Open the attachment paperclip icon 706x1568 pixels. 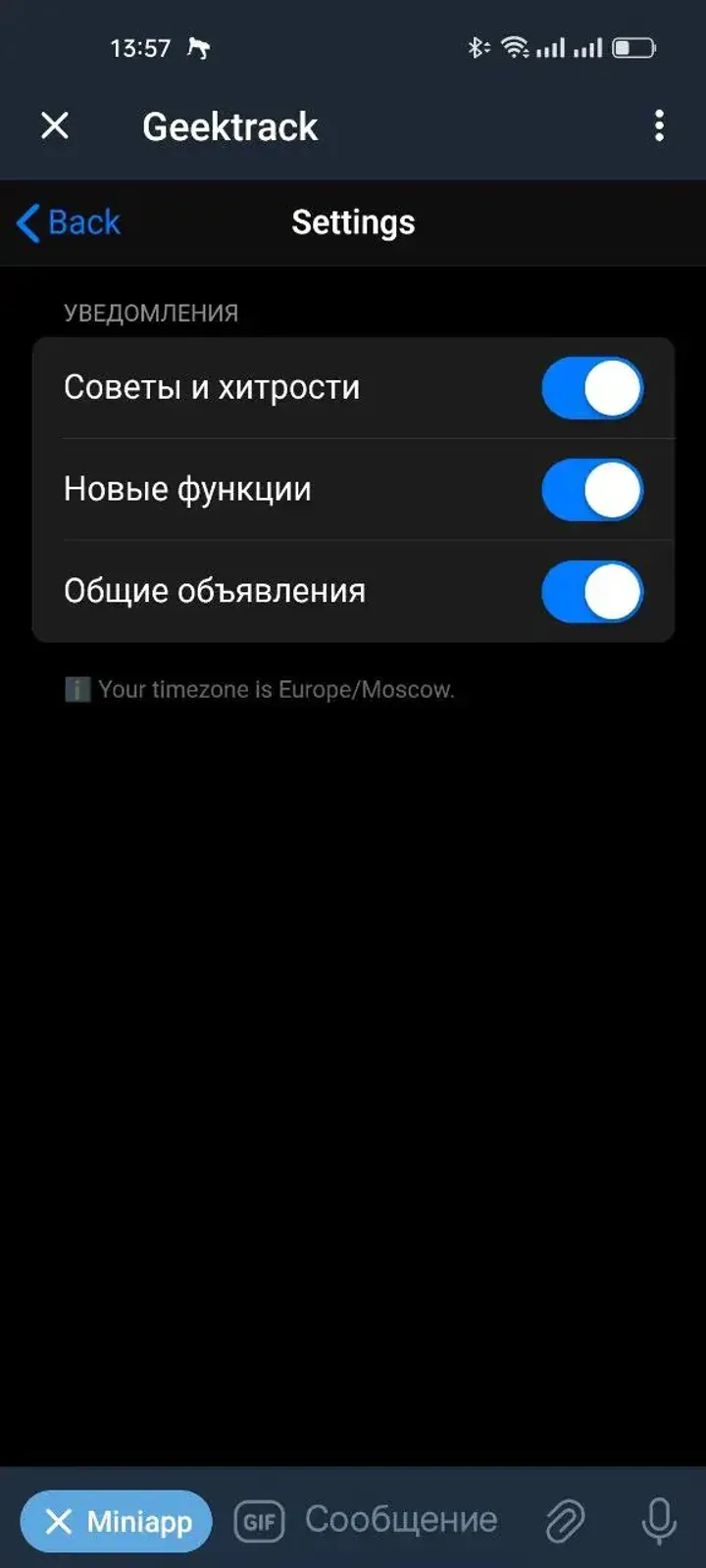click(x=566, y=1521)
